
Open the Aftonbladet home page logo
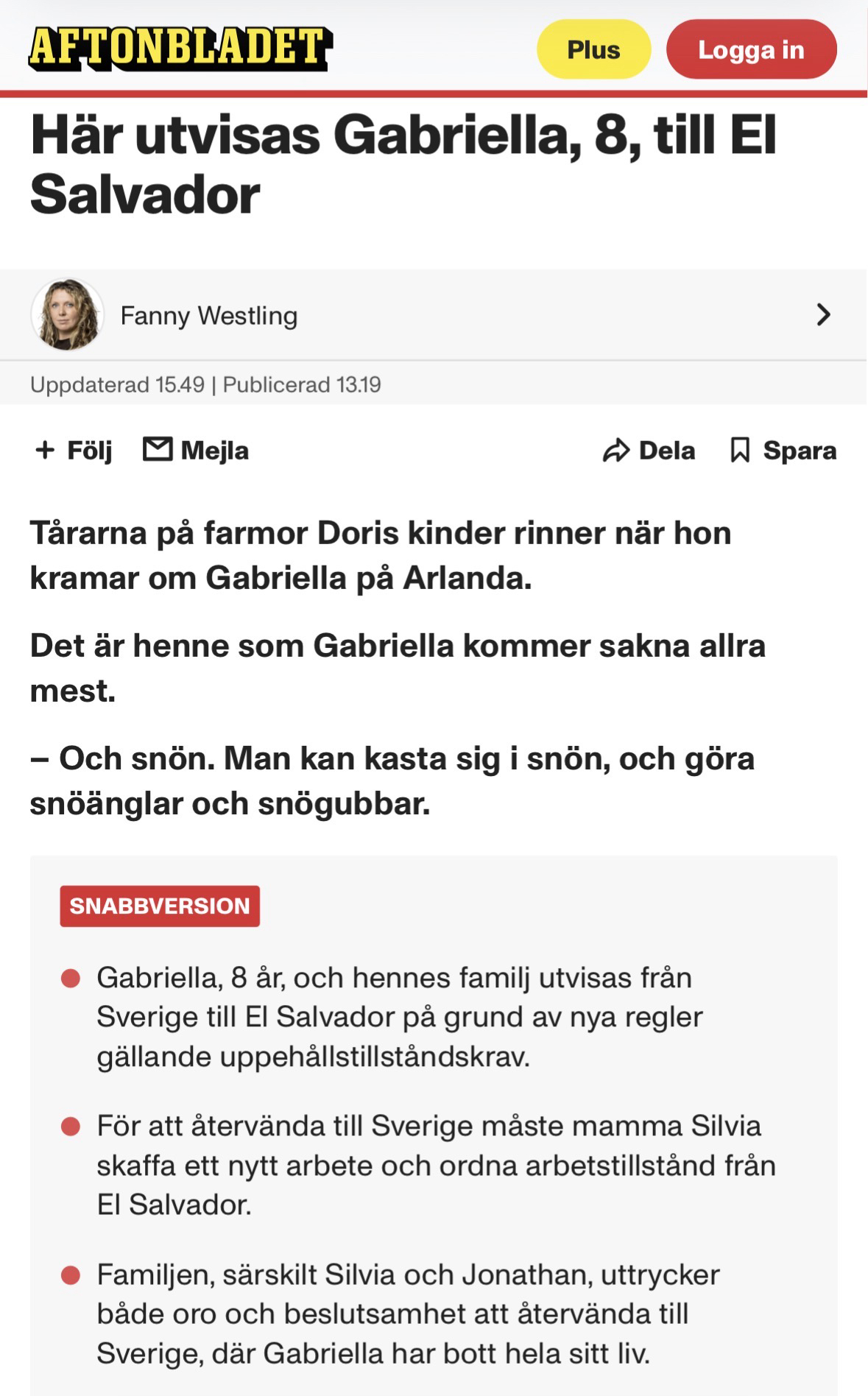[180, 48]
